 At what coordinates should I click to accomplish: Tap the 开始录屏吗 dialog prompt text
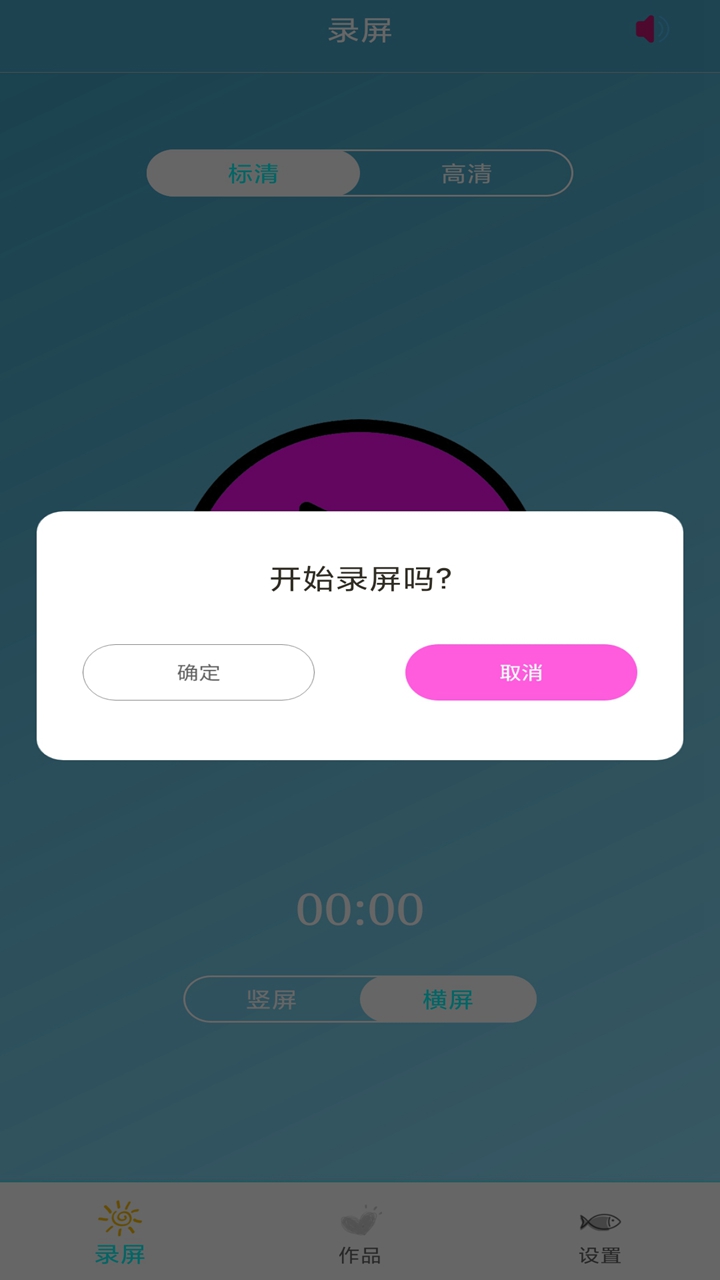(x=359, y=578)
